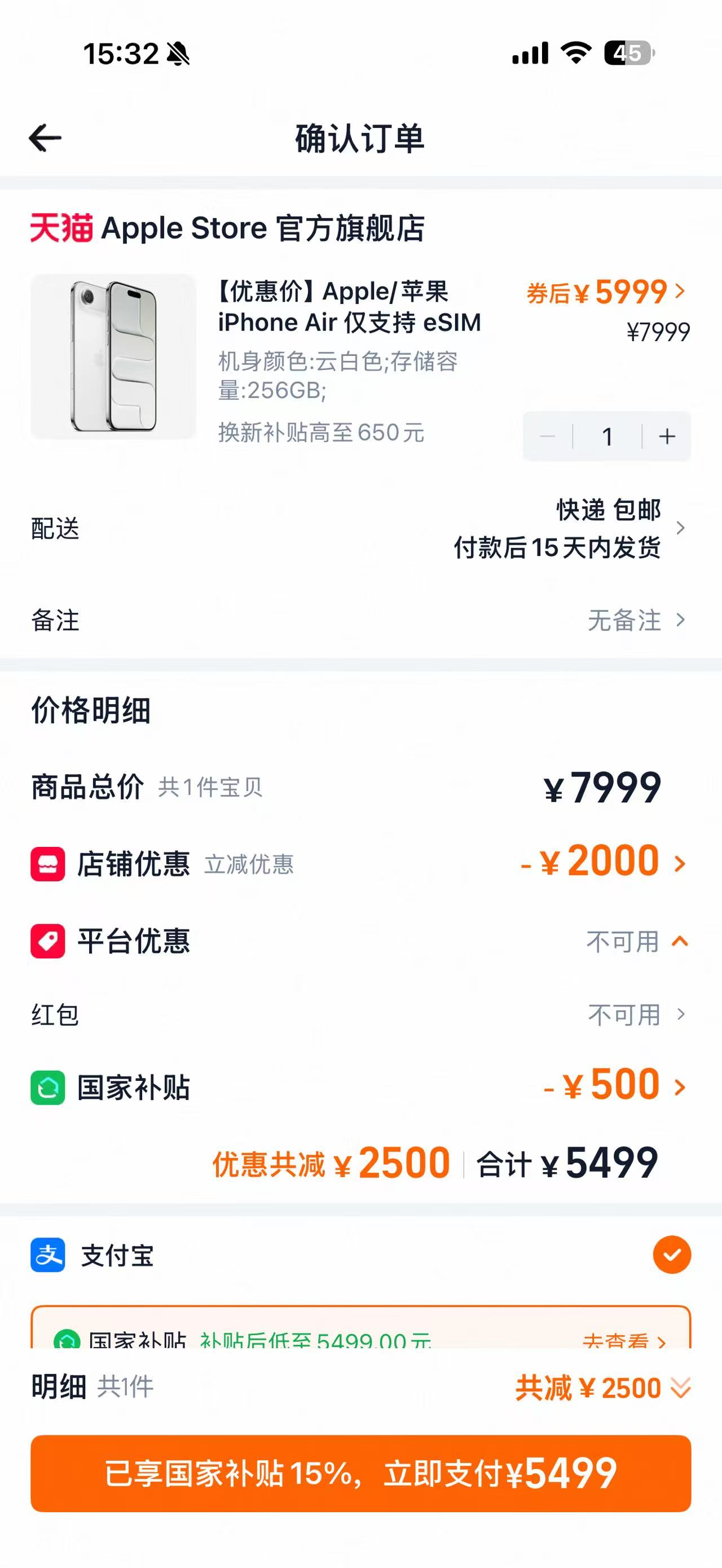Image resolution: width=722 pixels, height=1568 pixels.
Task: Go back from the order confirmation page
Action: click(x=45, y=138)
